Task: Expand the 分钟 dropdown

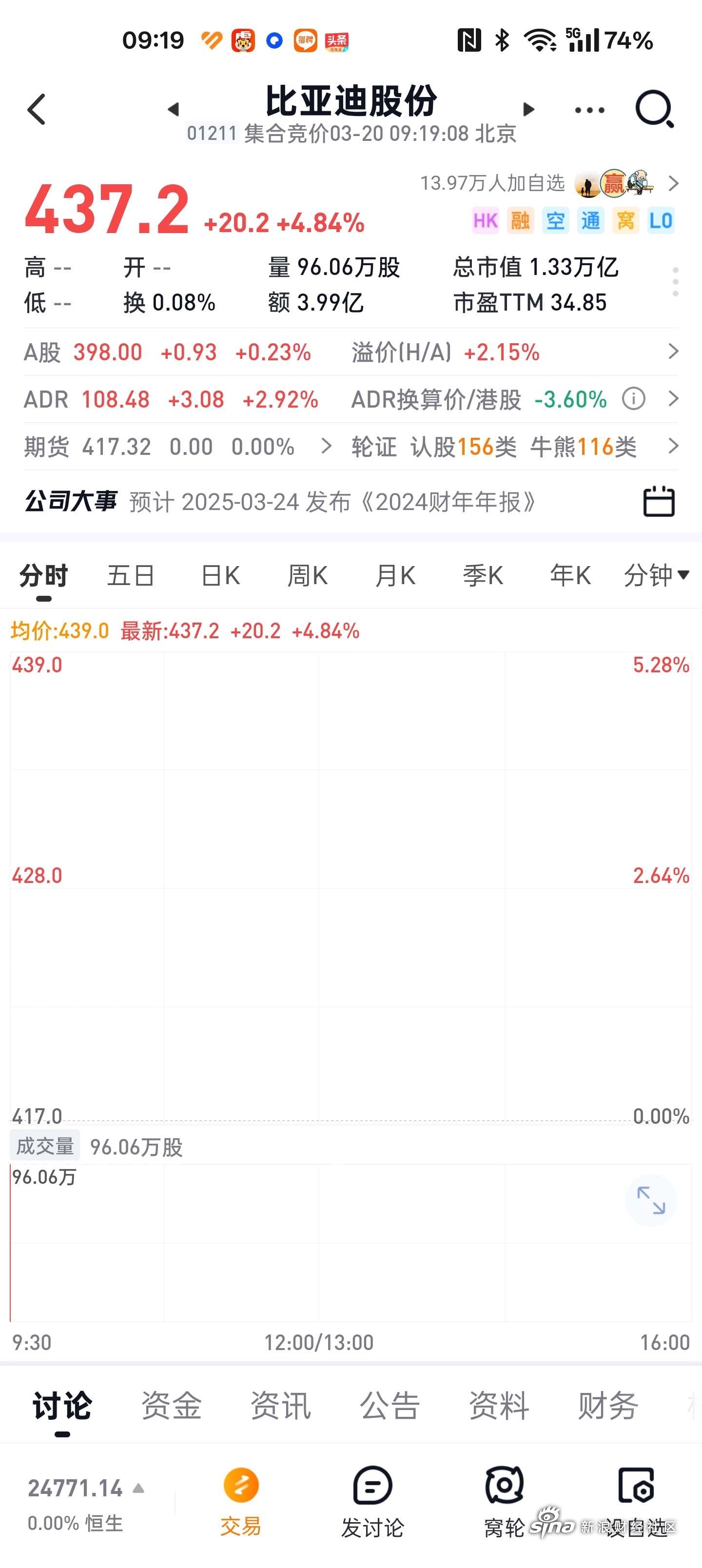Action: [x=656, y=576]
